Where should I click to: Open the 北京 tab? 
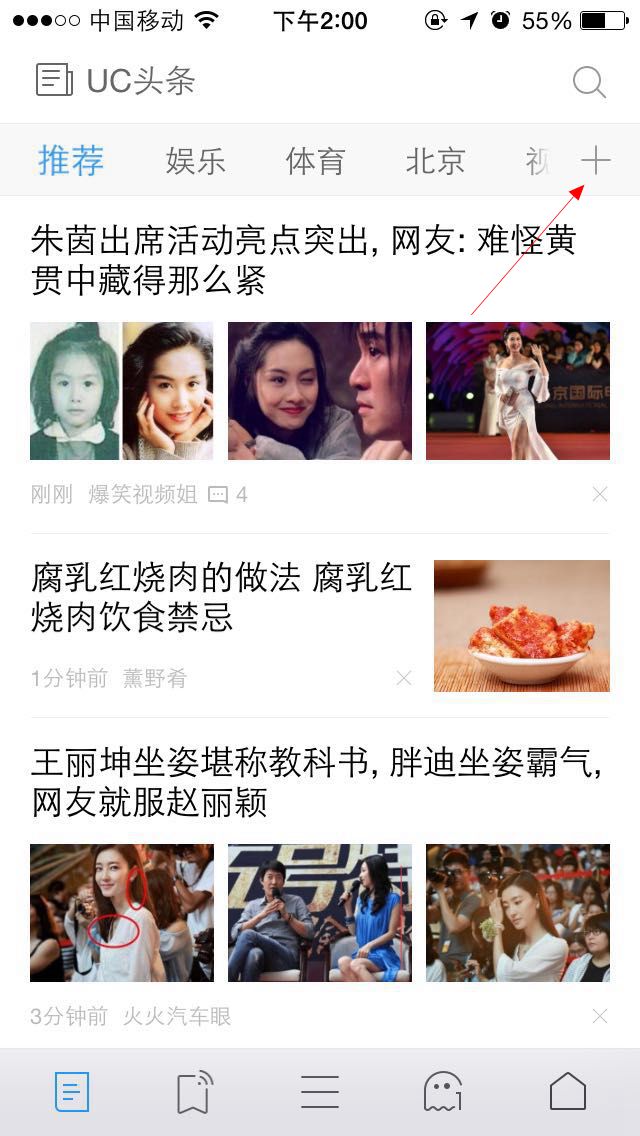pos(435,160)
